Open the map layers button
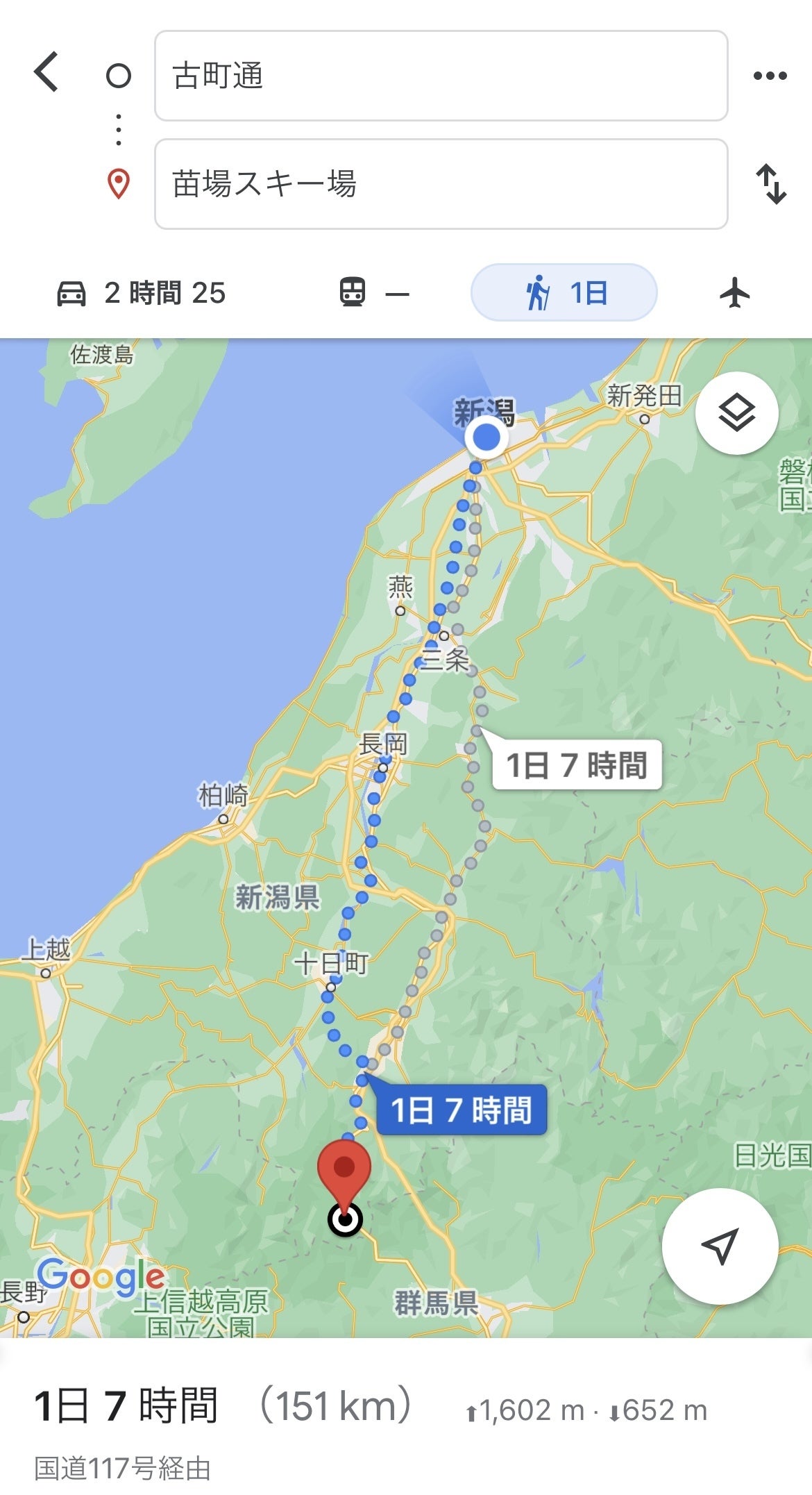Viewport: 812px width, 1495px height. [736, 414]
